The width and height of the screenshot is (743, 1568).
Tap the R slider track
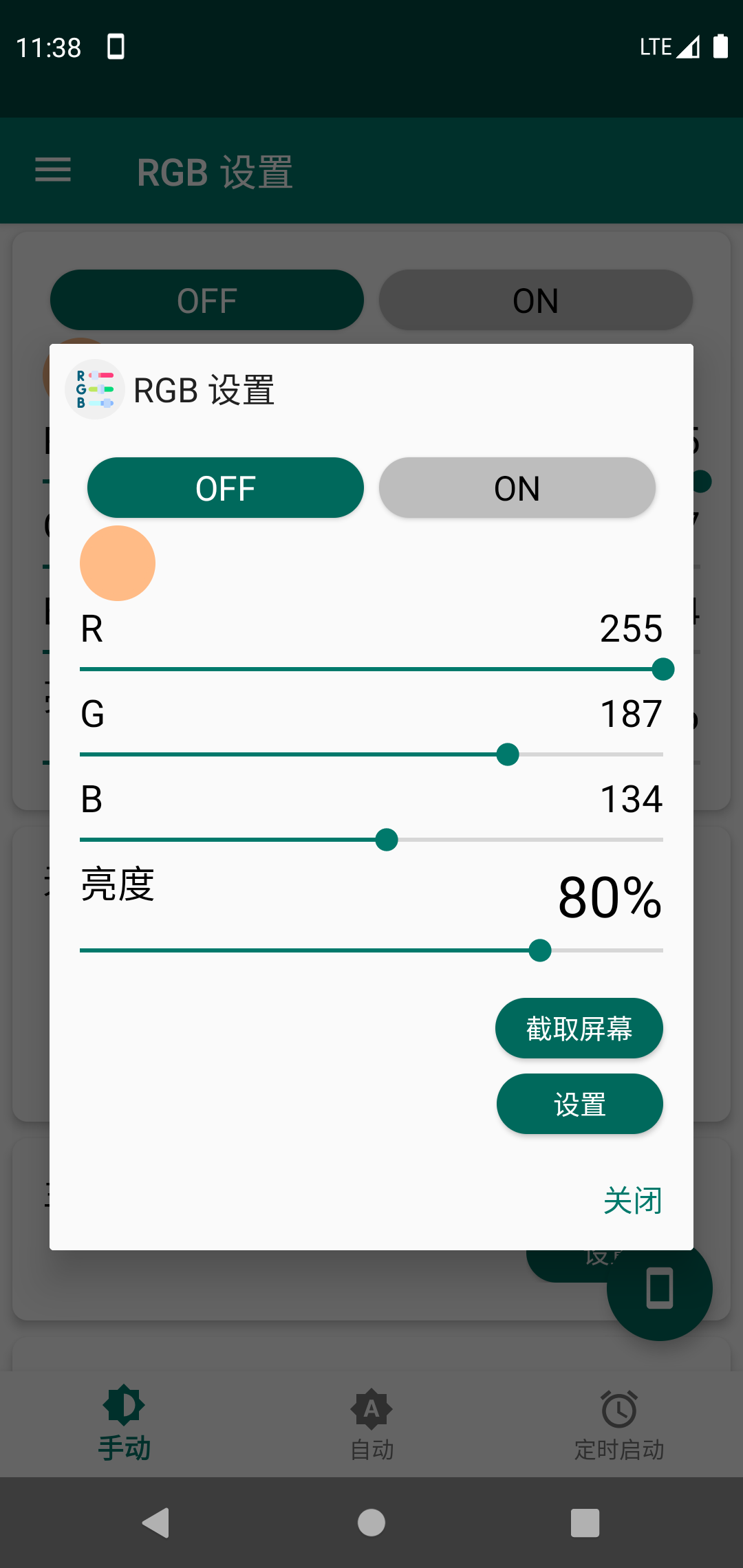click(x=371, y=668)
